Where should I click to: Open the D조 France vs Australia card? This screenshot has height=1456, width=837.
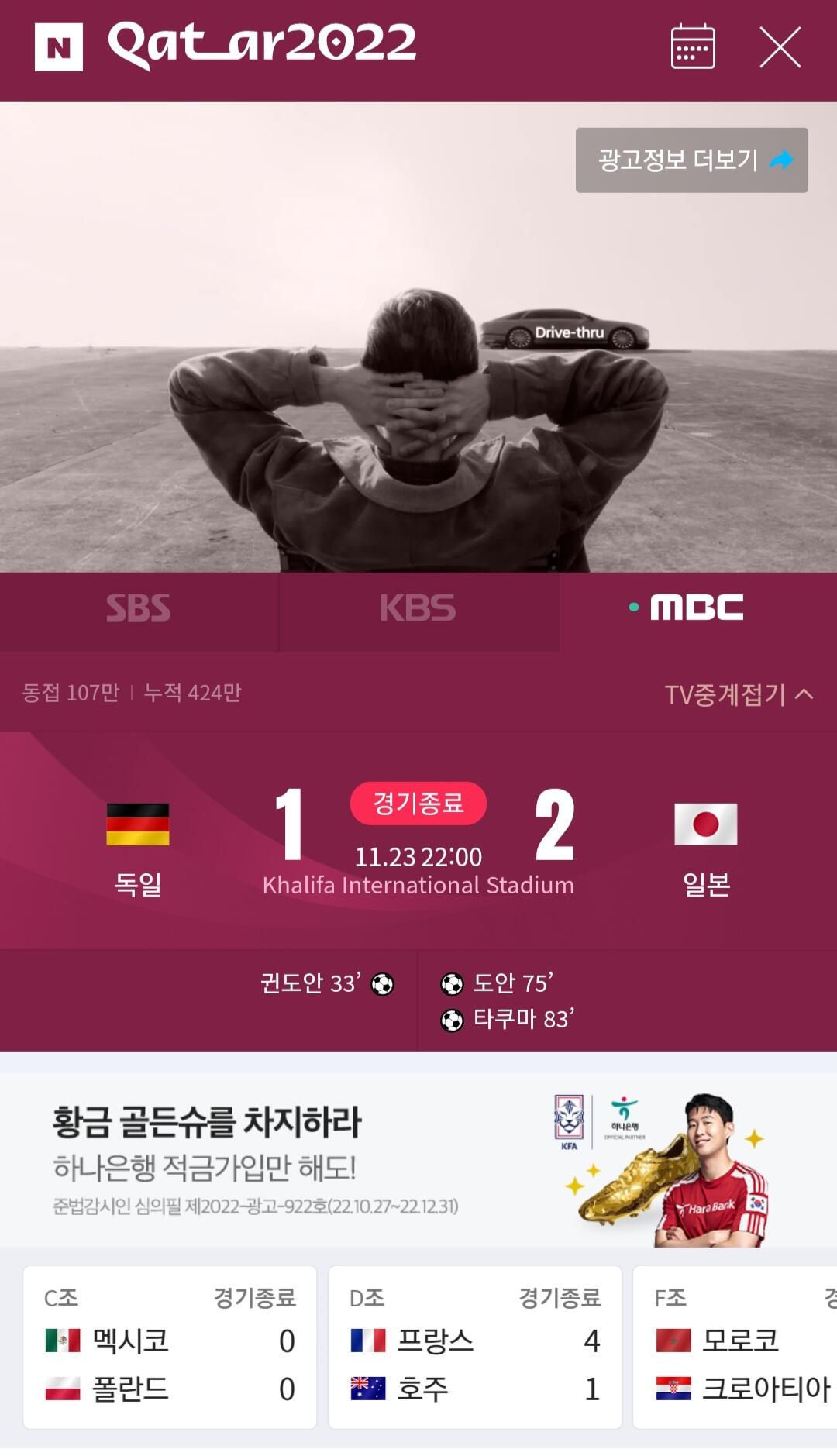point(475,1348)
